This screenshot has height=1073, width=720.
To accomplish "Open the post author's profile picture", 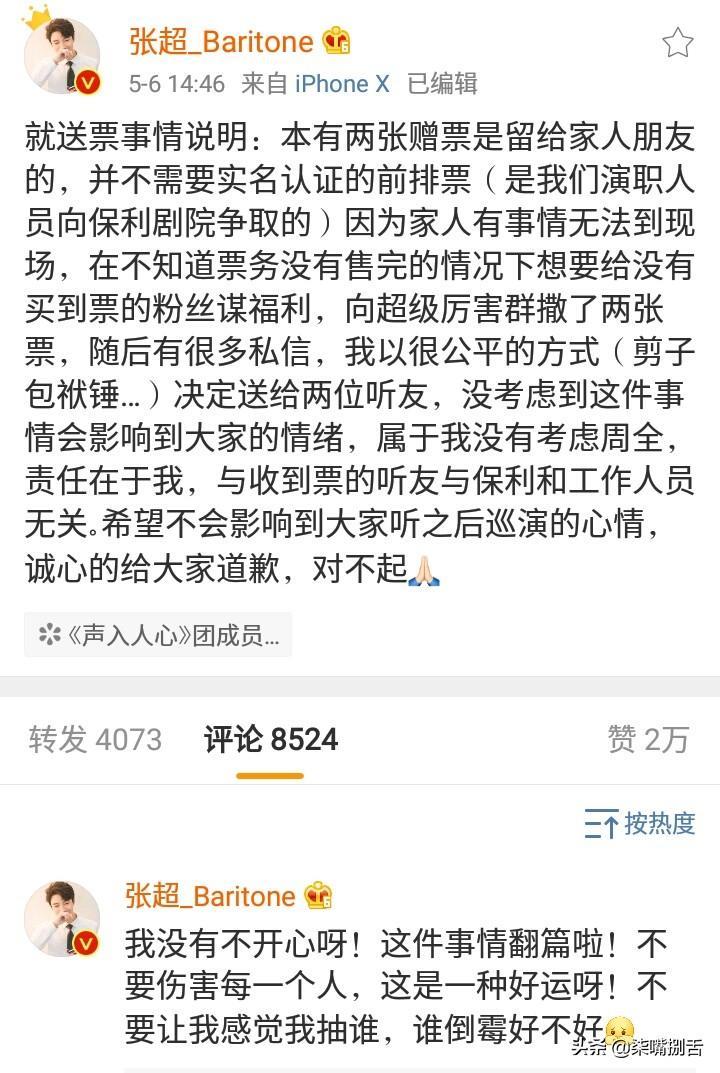I will (x=62, y=56).
